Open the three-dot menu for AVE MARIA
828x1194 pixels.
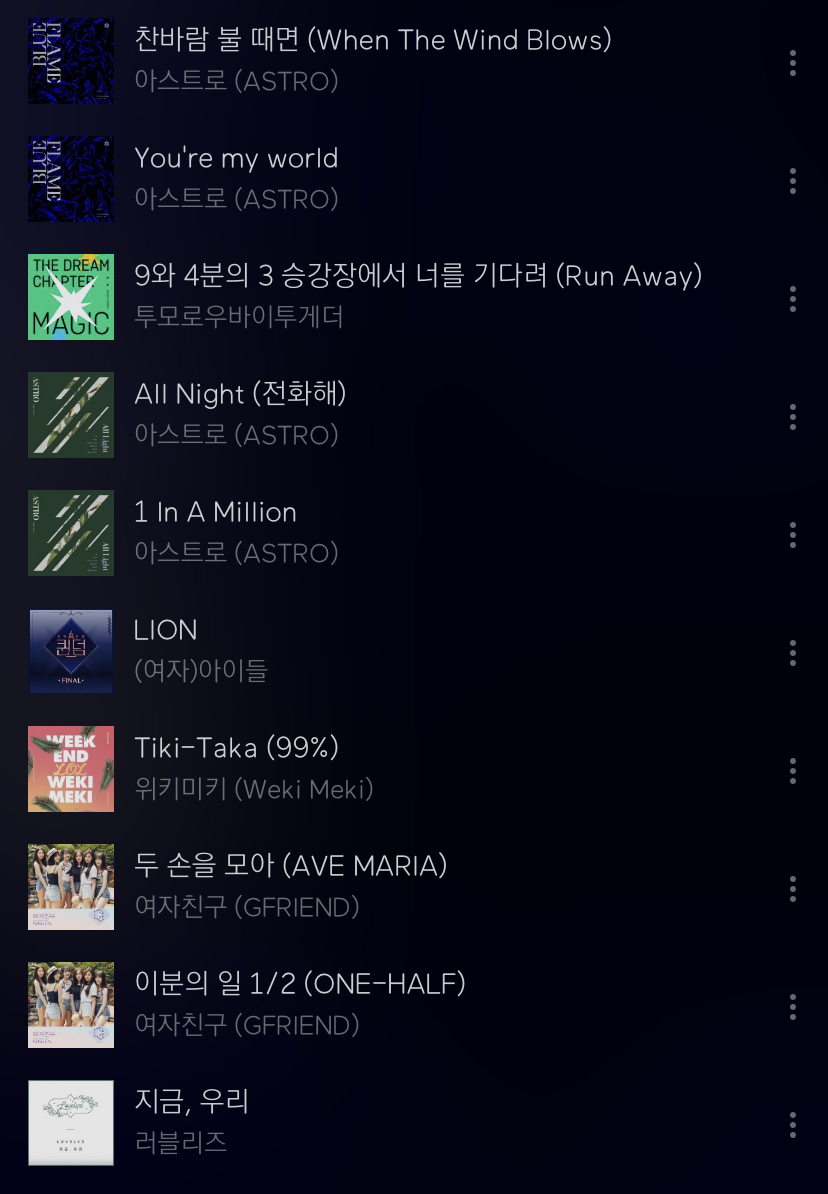pyautogui.click(x=793, y=889)
